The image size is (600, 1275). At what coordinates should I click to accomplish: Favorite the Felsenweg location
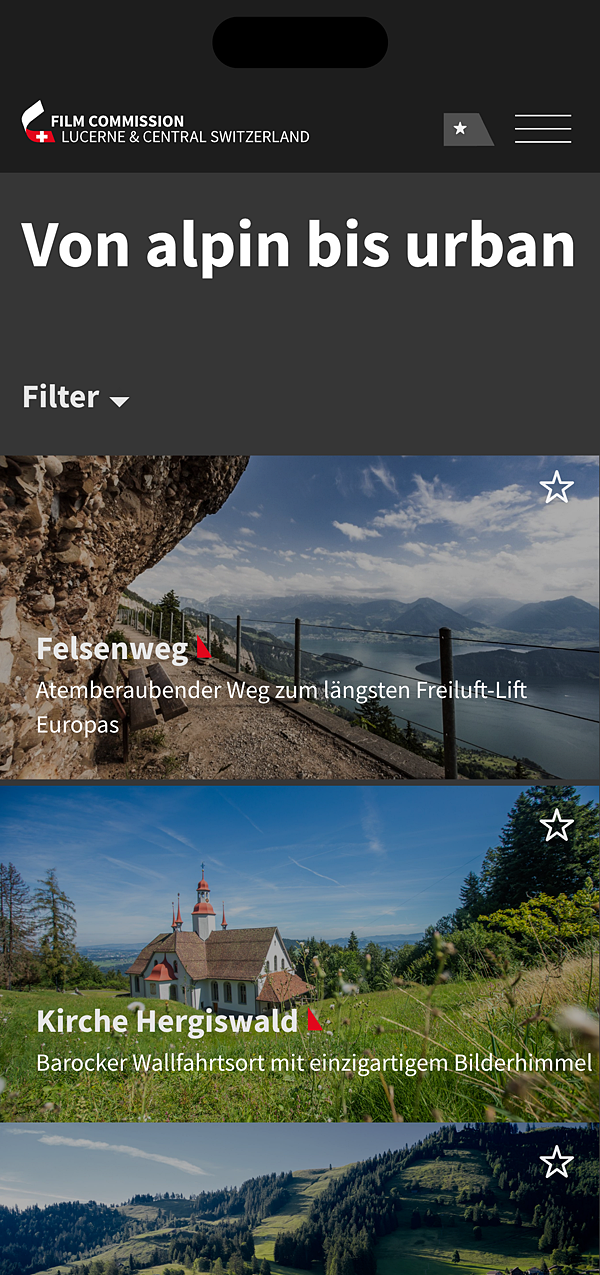(x=556, y=488)
